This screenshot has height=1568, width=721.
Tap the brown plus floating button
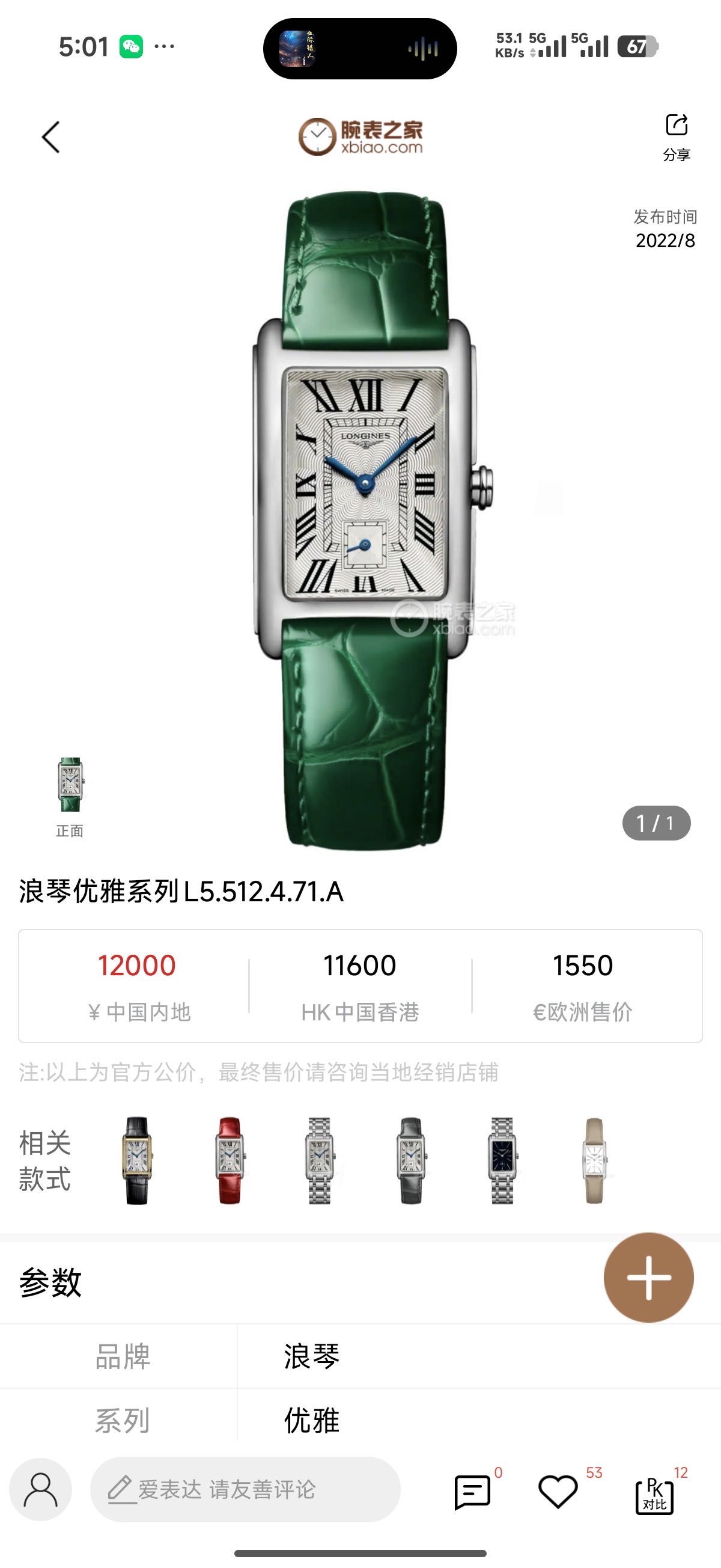coord(648,1278)
